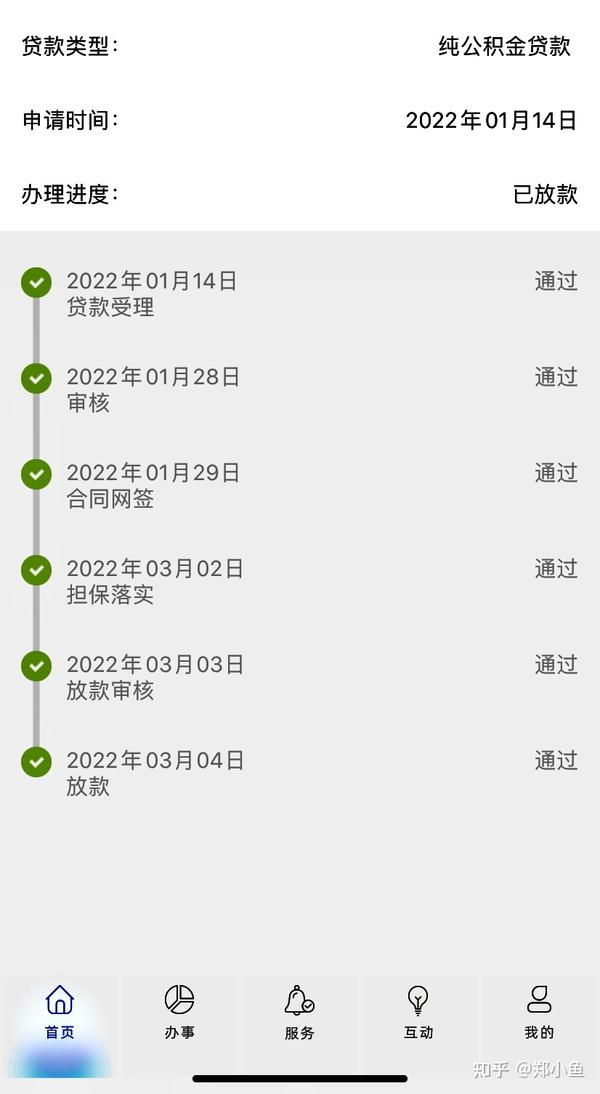The image size is (600, 1094).
Task: Open the 办事 tab
Action: (x=180, y=1013)
